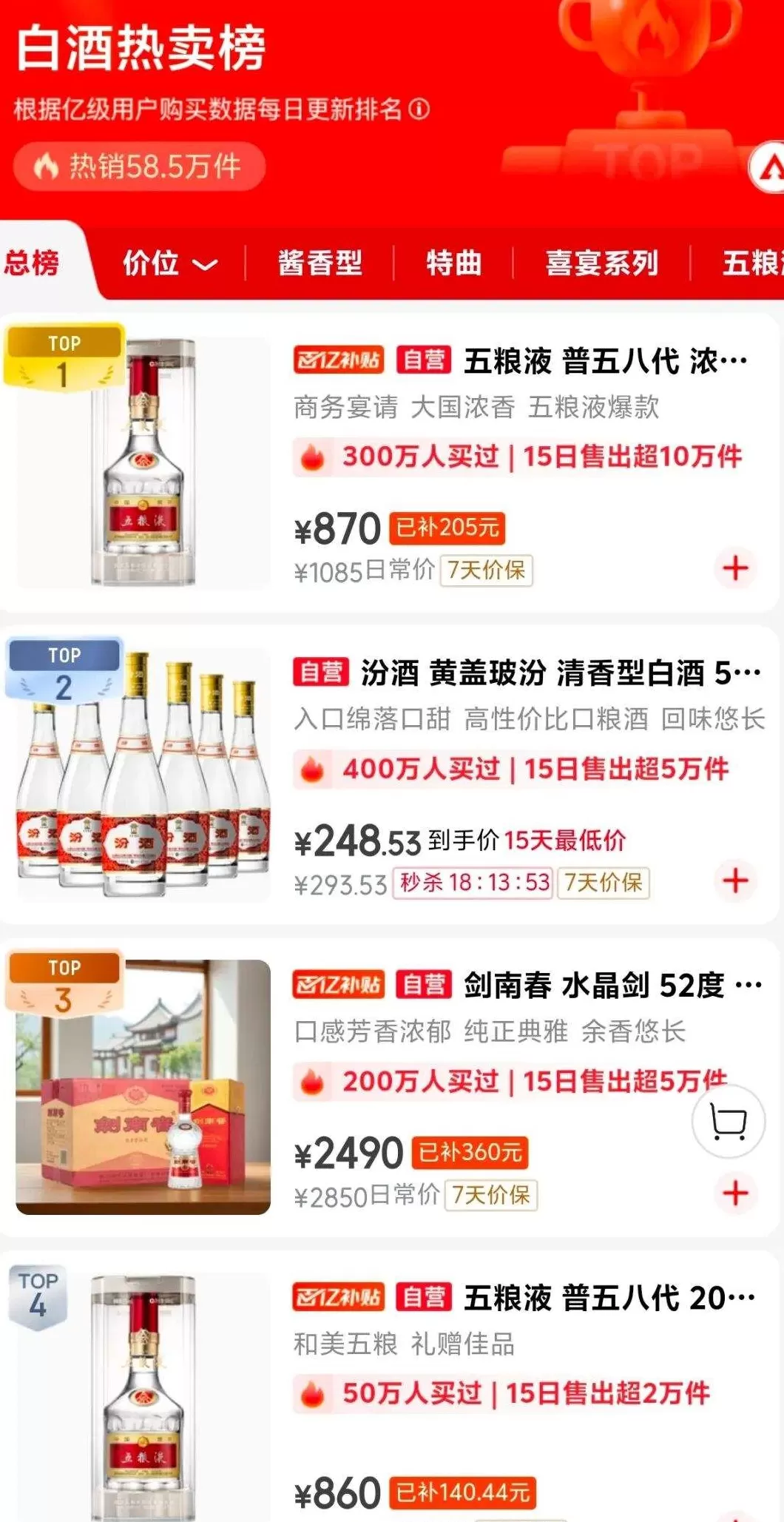
Task: Select the 特曲 category tab
Action: click(x=453, y=263)
